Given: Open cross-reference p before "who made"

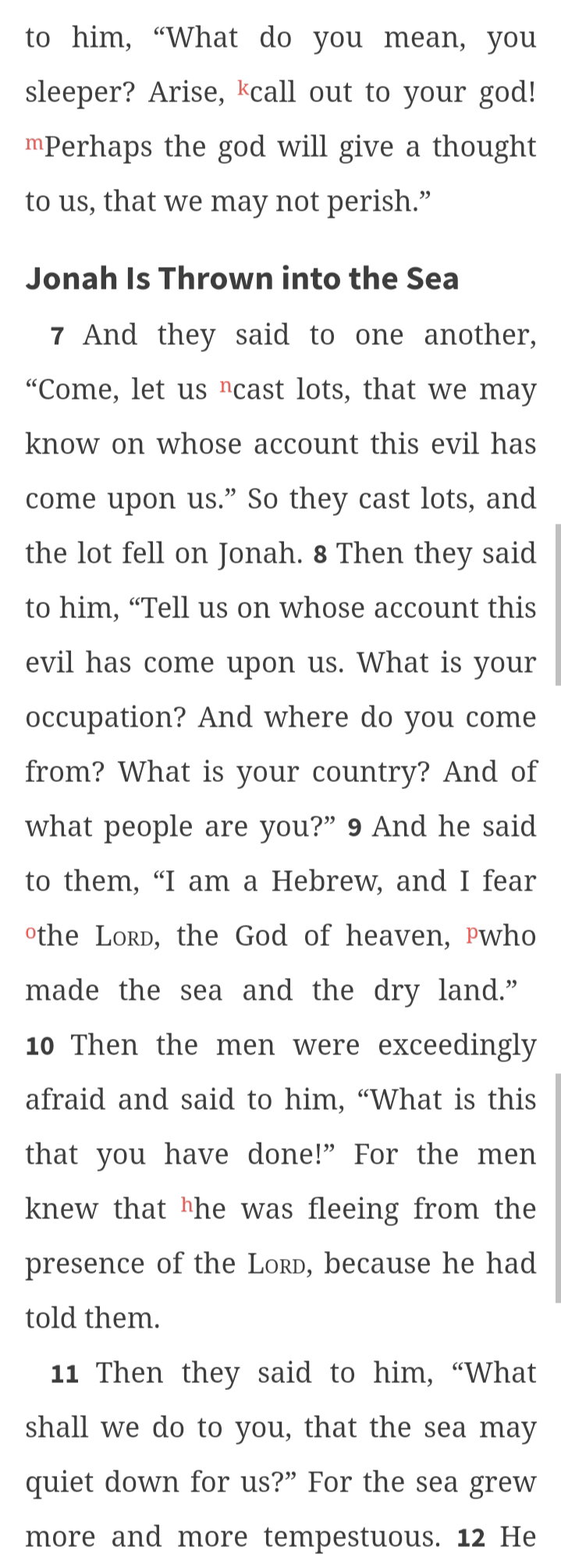Looking at the screenshot, I should 472,933.
